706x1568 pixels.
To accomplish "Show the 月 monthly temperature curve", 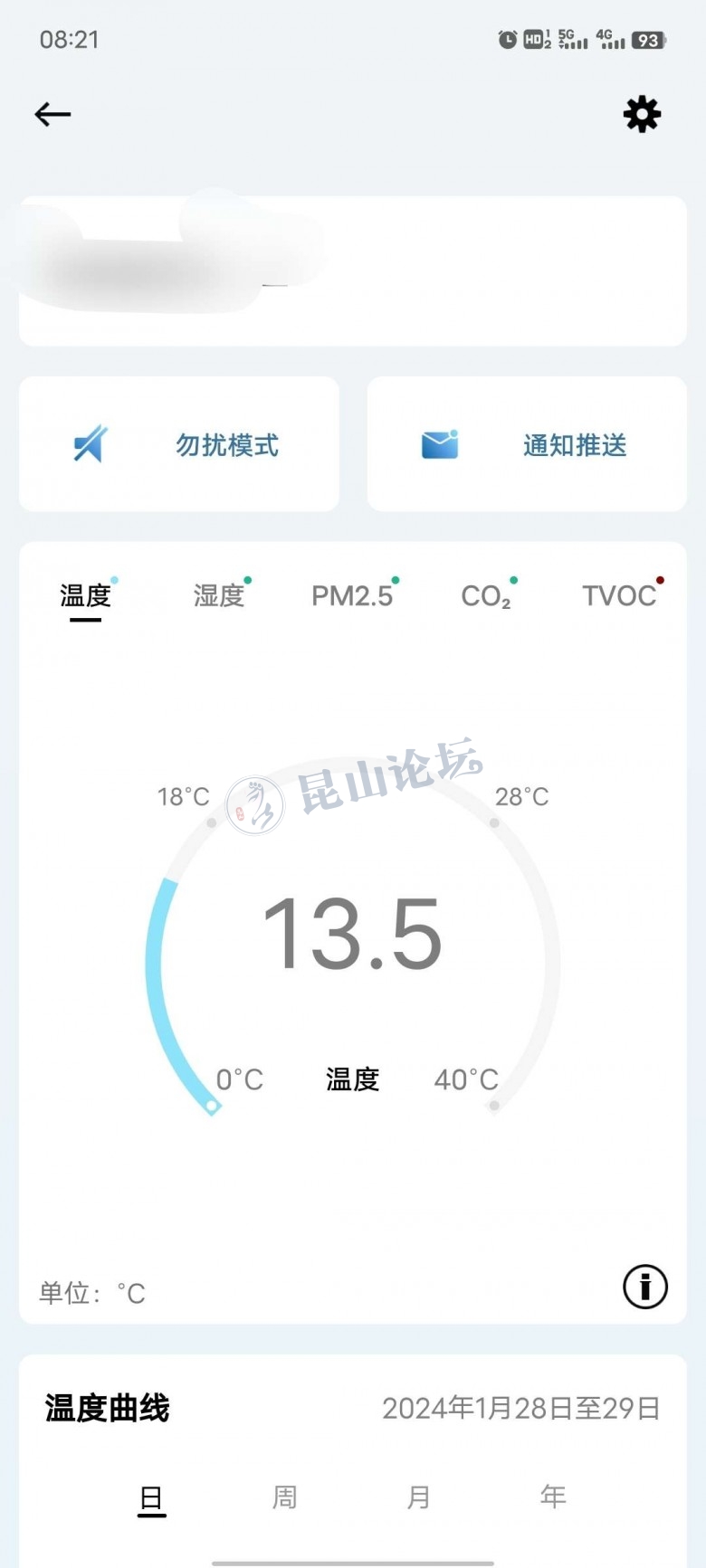I will point(418,1497).
